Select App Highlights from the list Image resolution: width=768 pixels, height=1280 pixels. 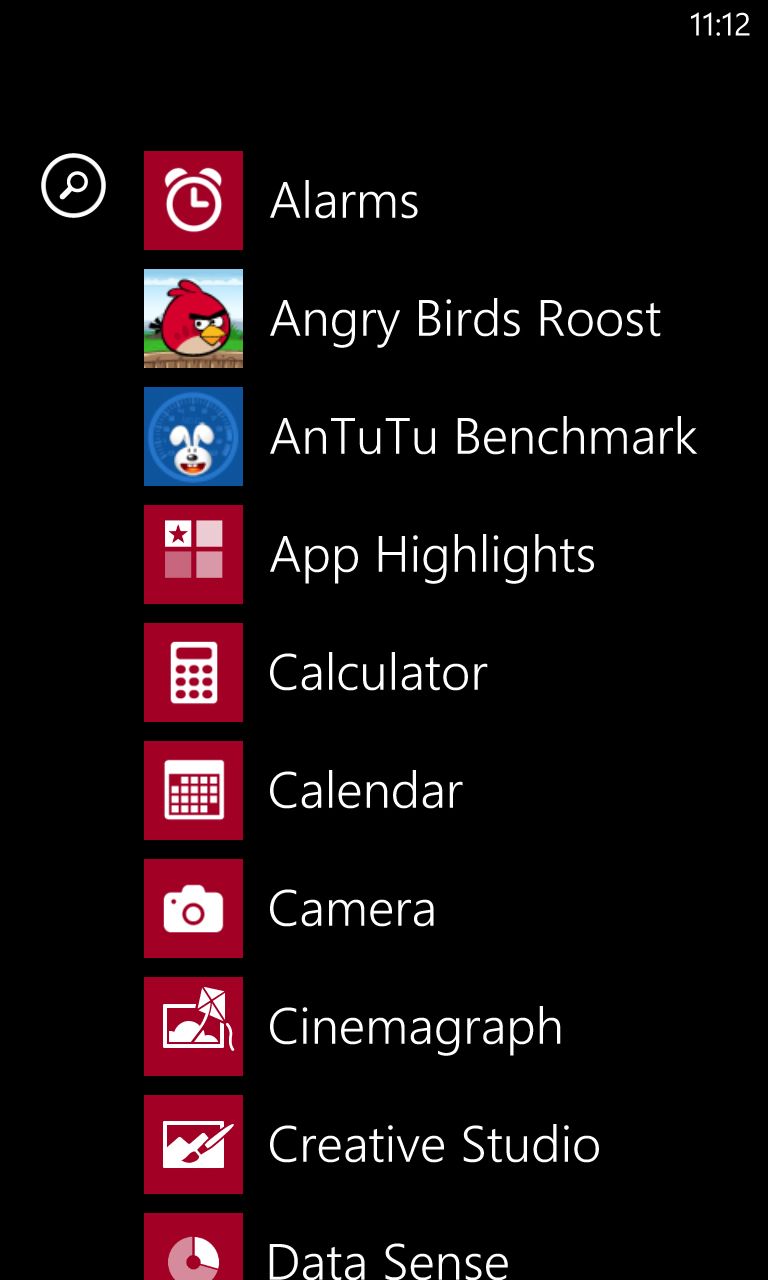(432, 554)
